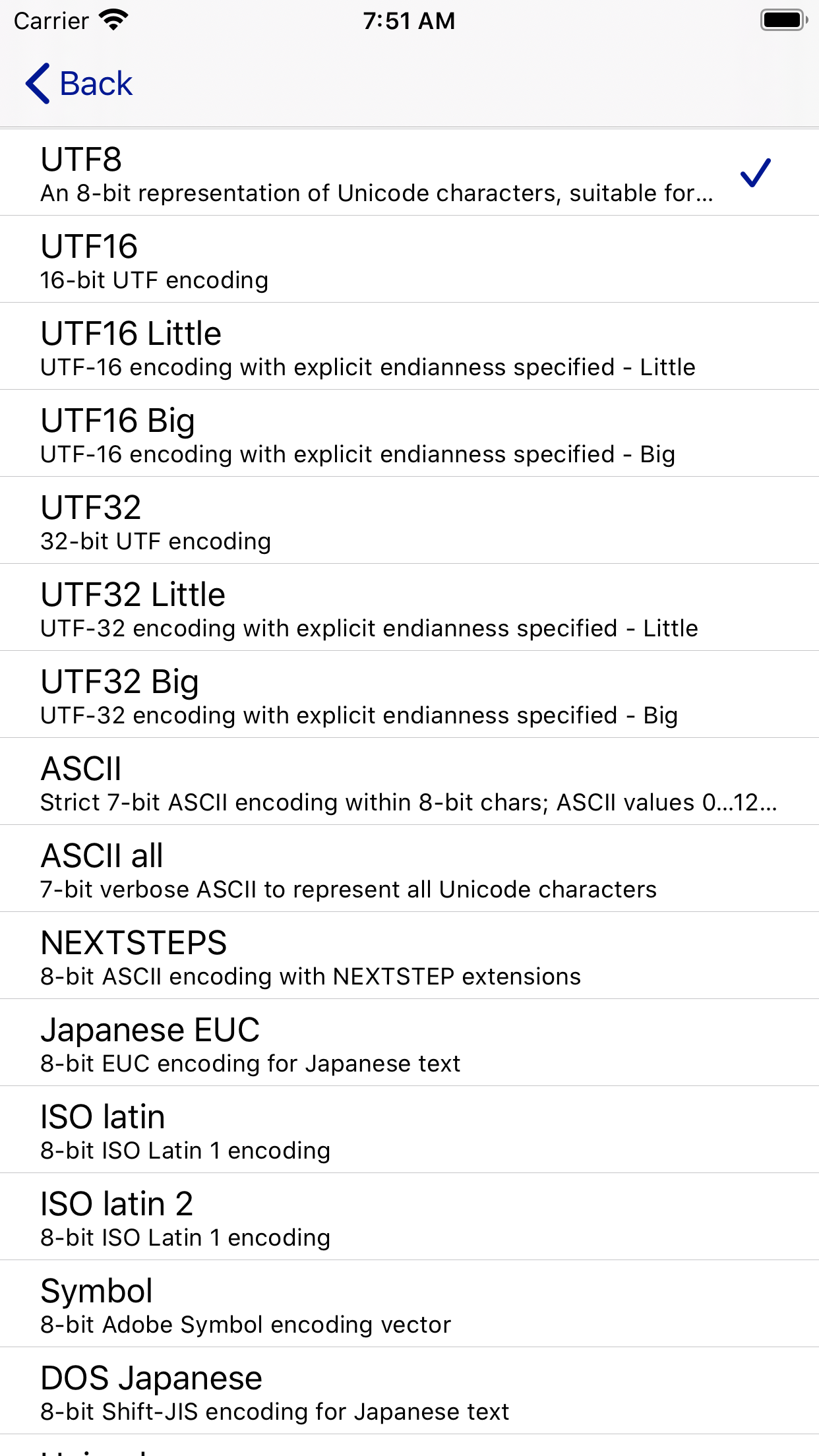Tap the back chevron arrow icon
This screenshot has width=819, height=1456.
point(38,84)
